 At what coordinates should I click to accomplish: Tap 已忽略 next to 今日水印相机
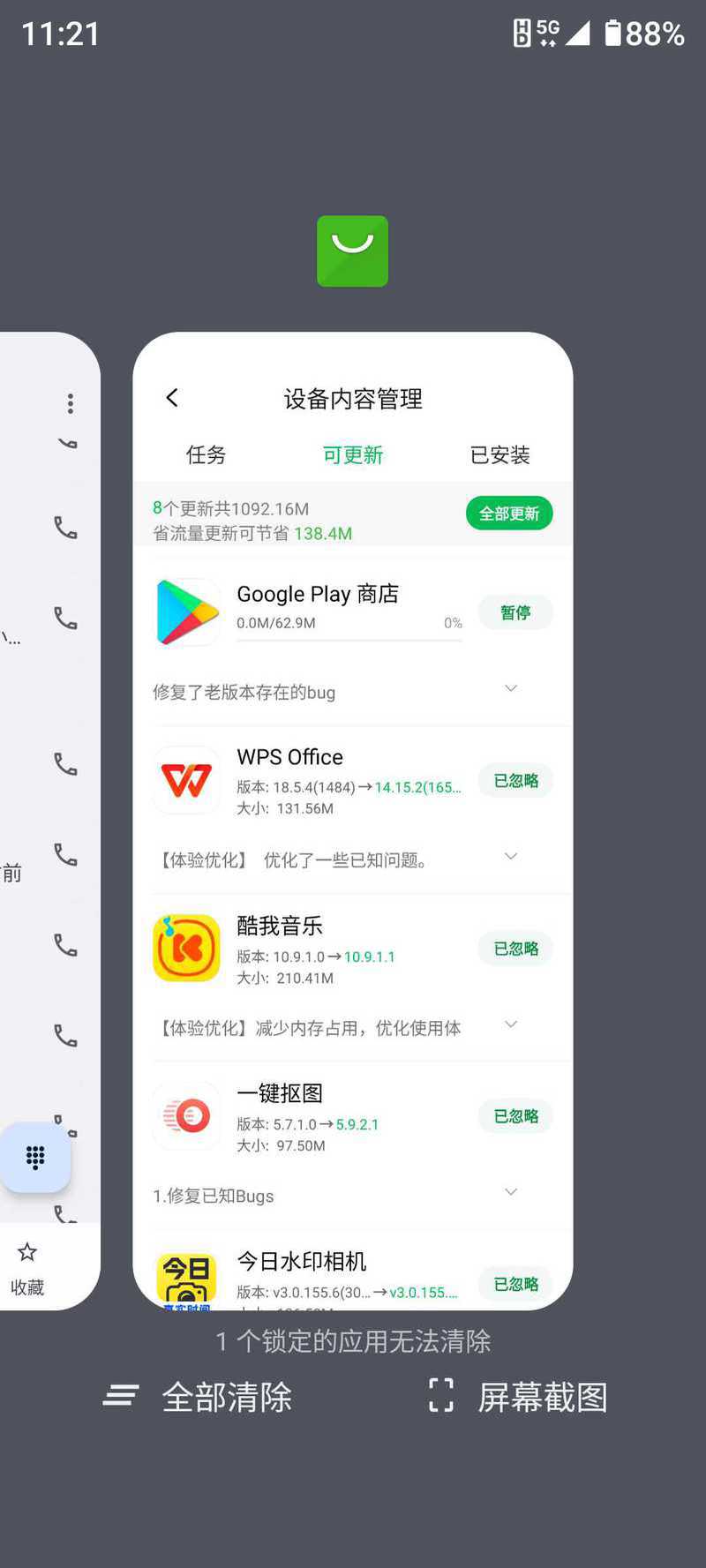pos(515,1284)
